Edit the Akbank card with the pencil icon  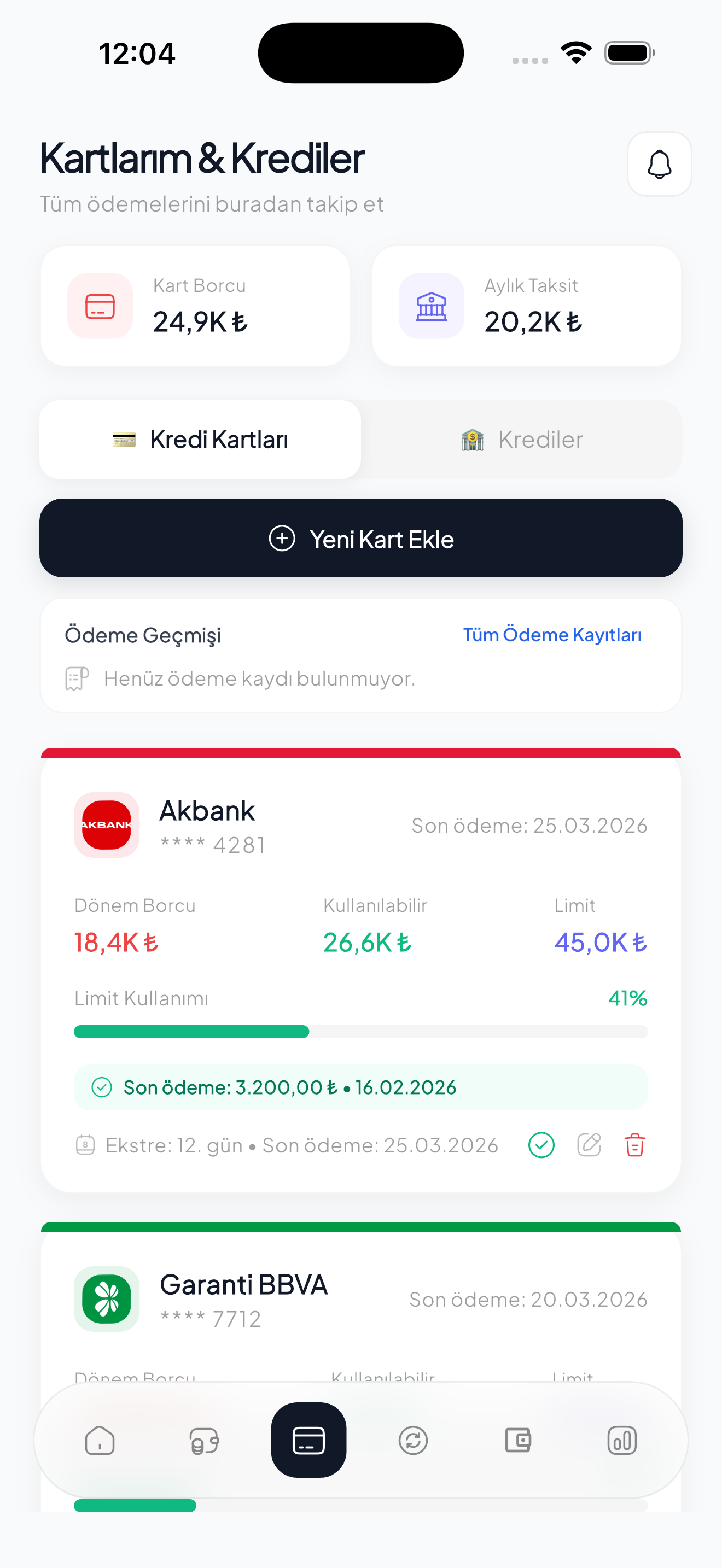click(588, 1145)
